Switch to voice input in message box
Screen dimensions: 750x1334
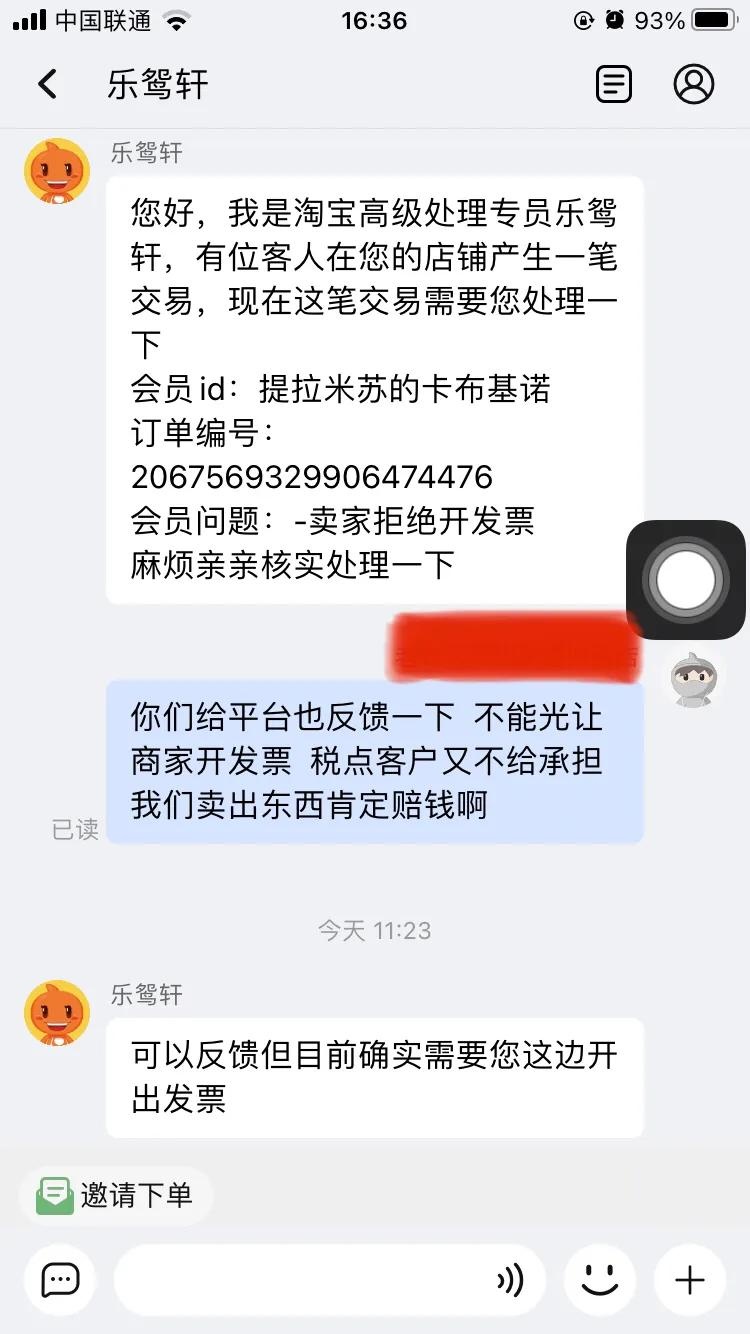click(510, 1280)
